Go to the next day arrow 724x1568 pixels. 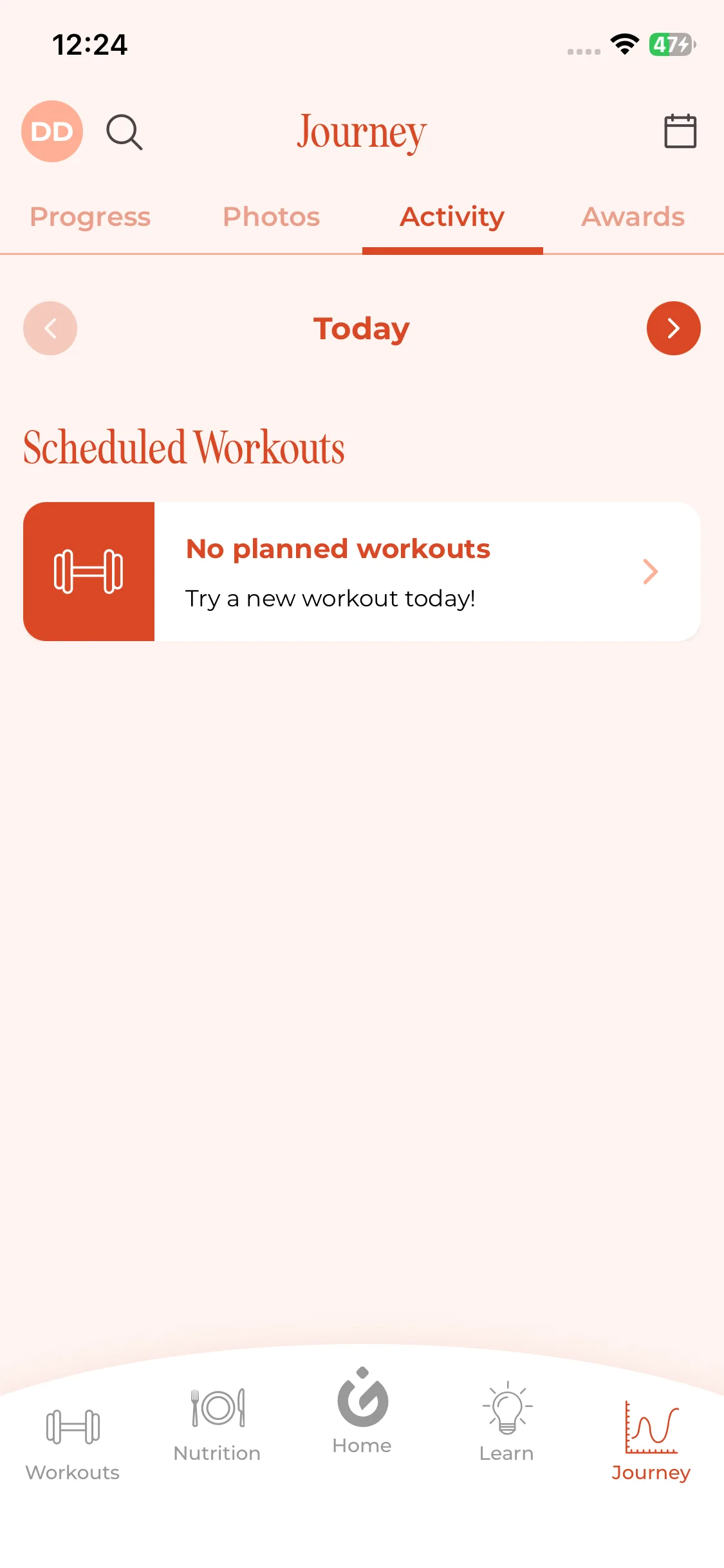[673, 328]
